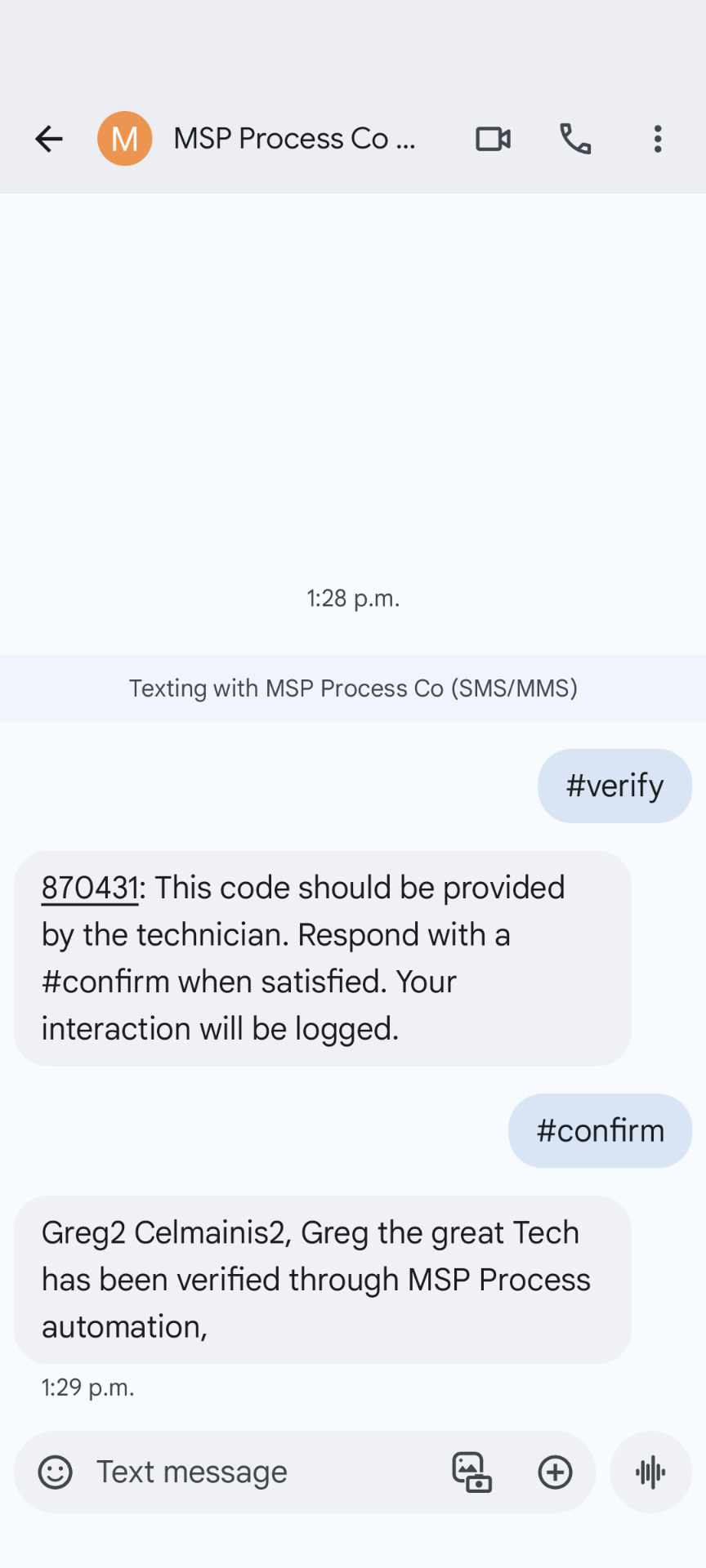Open the emoji picker
This screenshot has width=706, height=1568.
[56, 1472]
